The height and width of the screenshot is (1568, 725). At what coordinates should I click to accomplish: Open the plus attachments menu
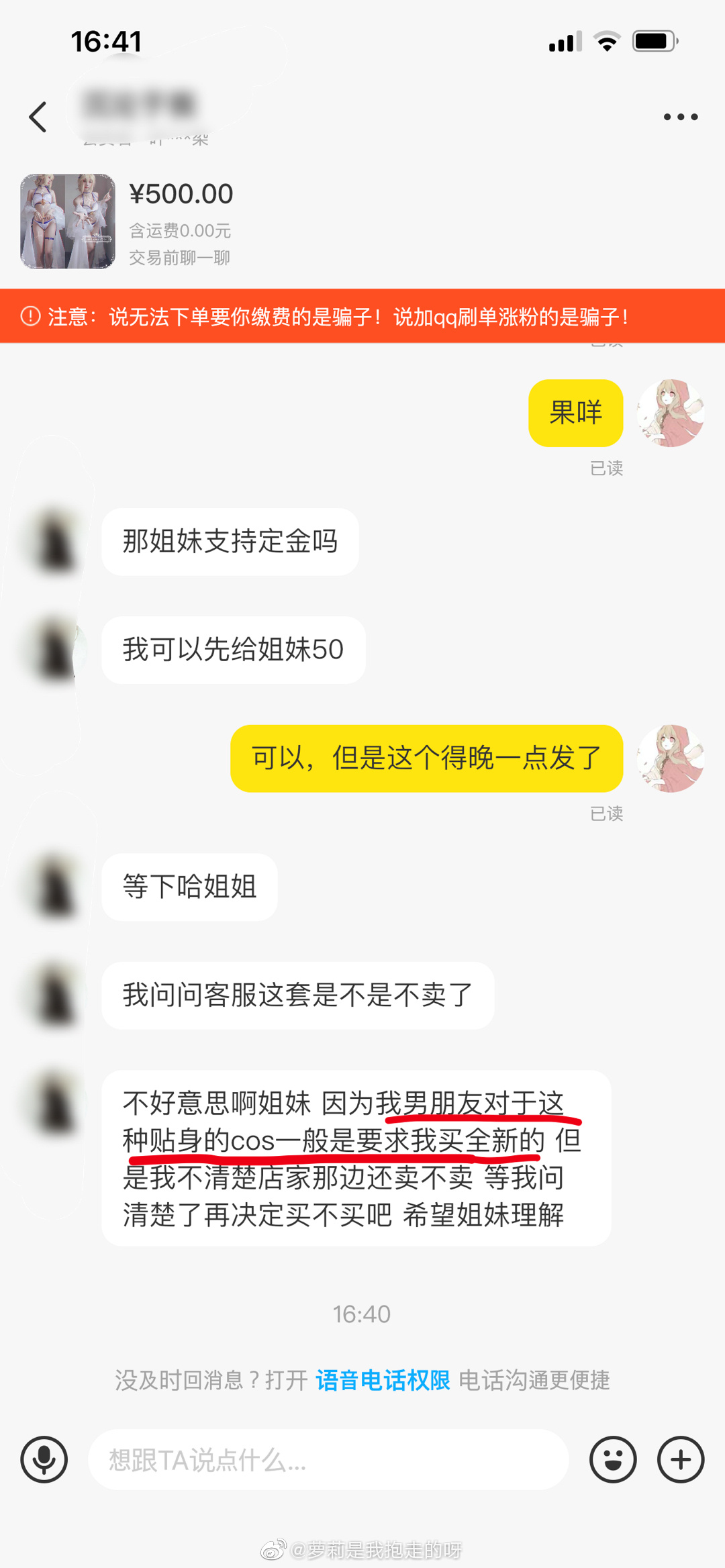tap(680, 1459)
